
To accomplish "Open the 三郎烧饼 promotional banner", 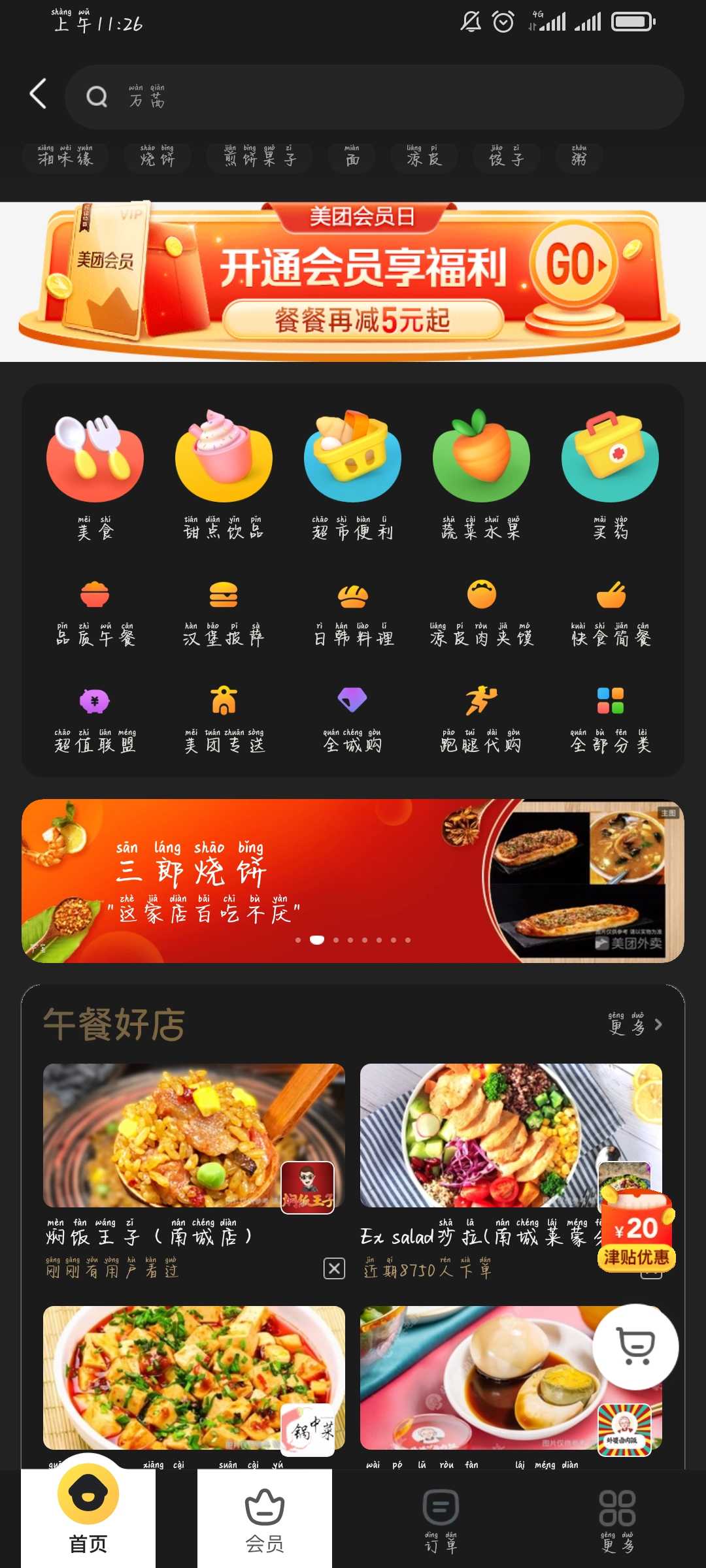I will [353, 881].
